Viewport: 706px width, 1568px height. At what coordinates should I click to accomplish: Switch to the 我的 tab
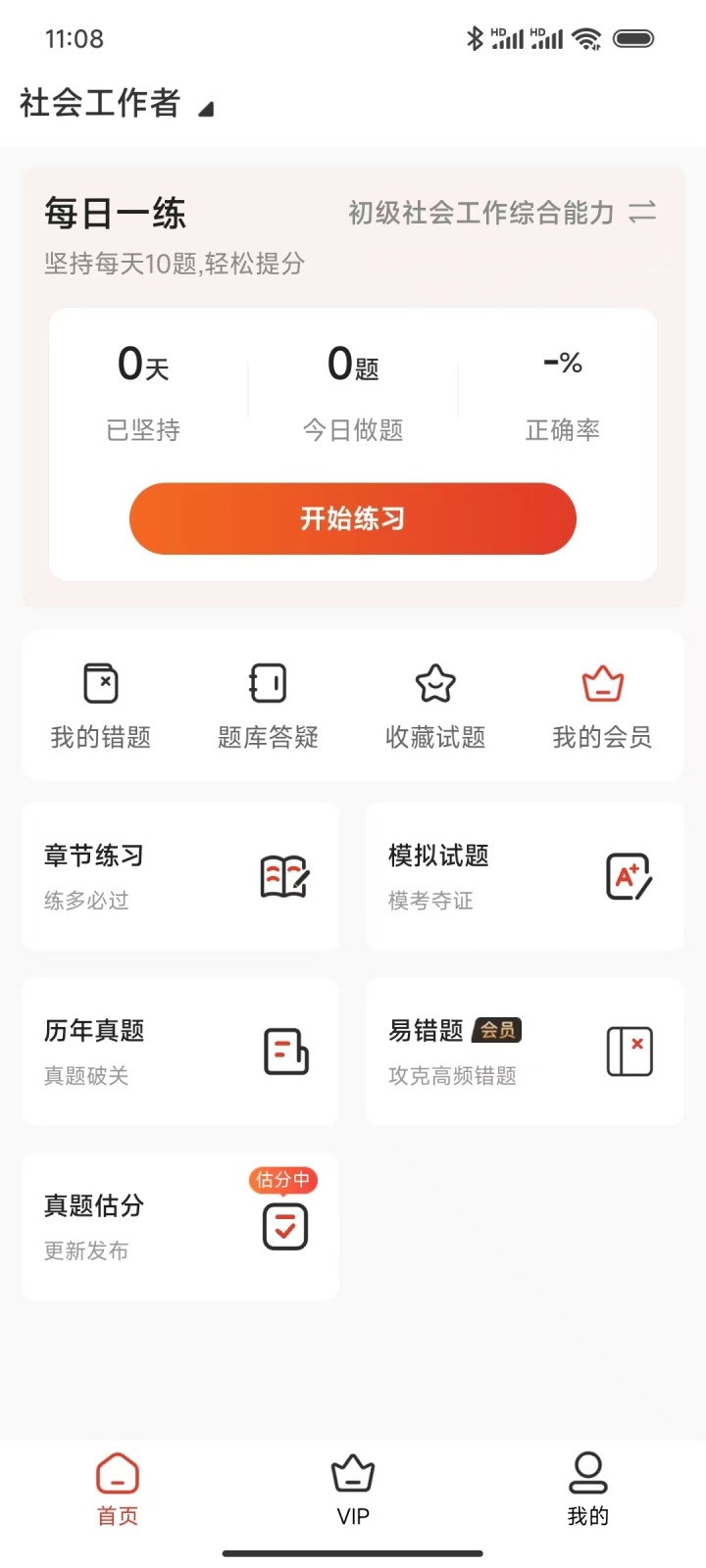[x=588, y=1490]
